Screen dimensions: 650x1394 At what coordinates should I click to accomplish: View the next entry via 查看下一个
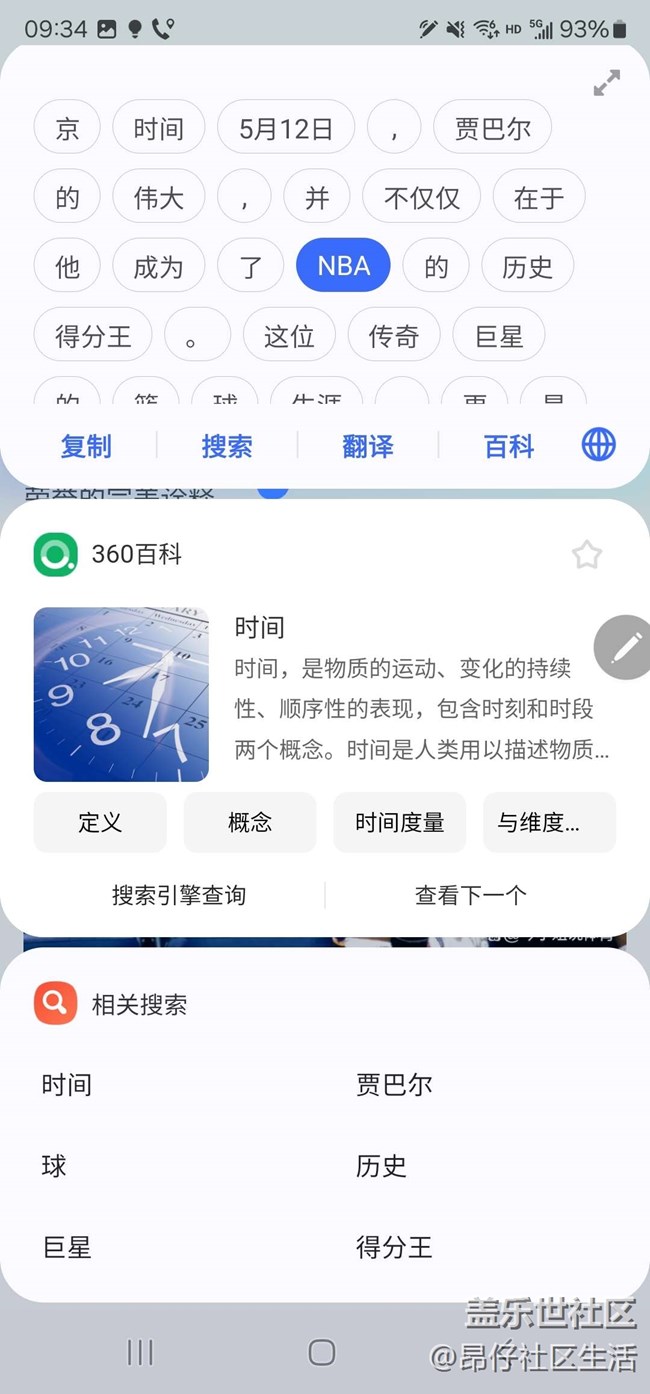471,895
